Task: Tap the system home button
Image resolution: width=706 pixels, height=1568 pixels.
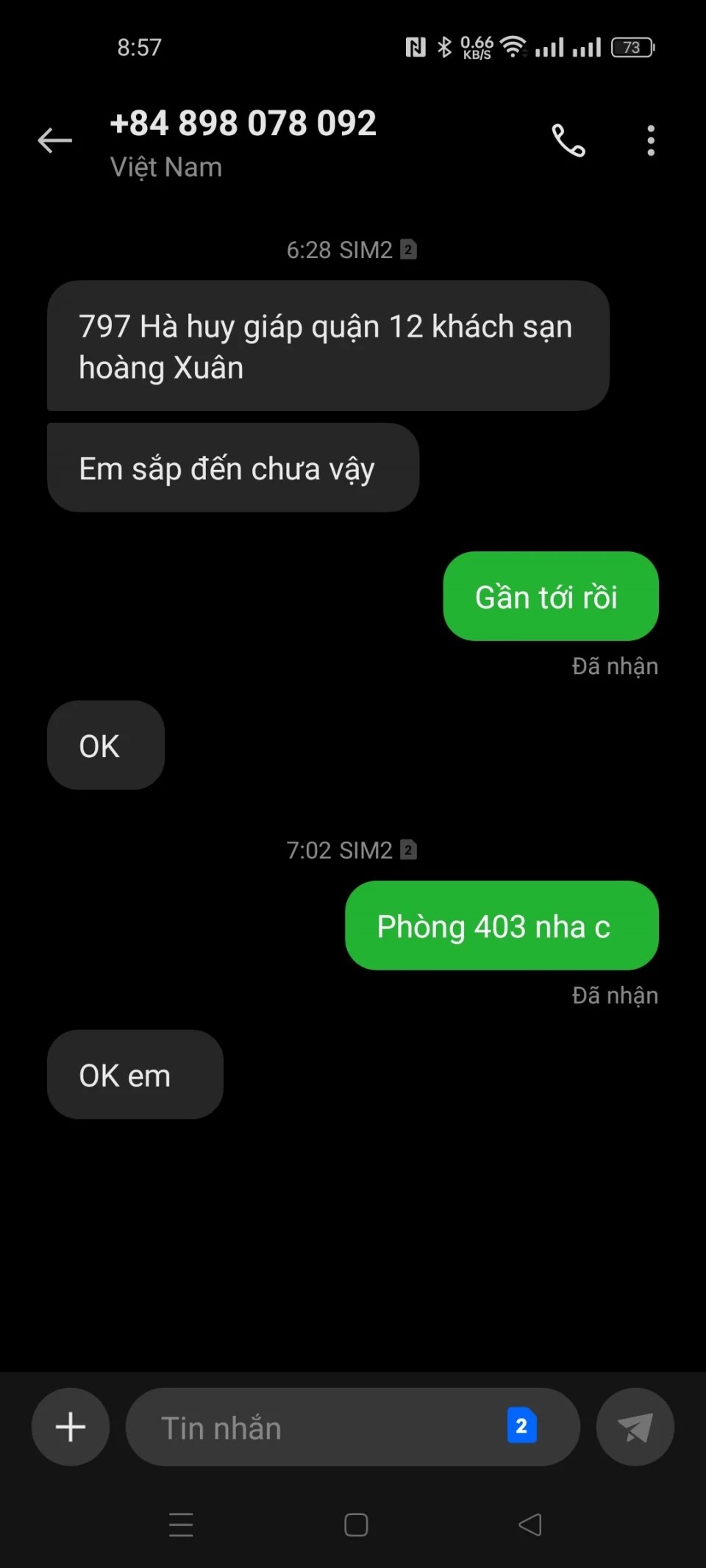Action: pos(356,1525)
